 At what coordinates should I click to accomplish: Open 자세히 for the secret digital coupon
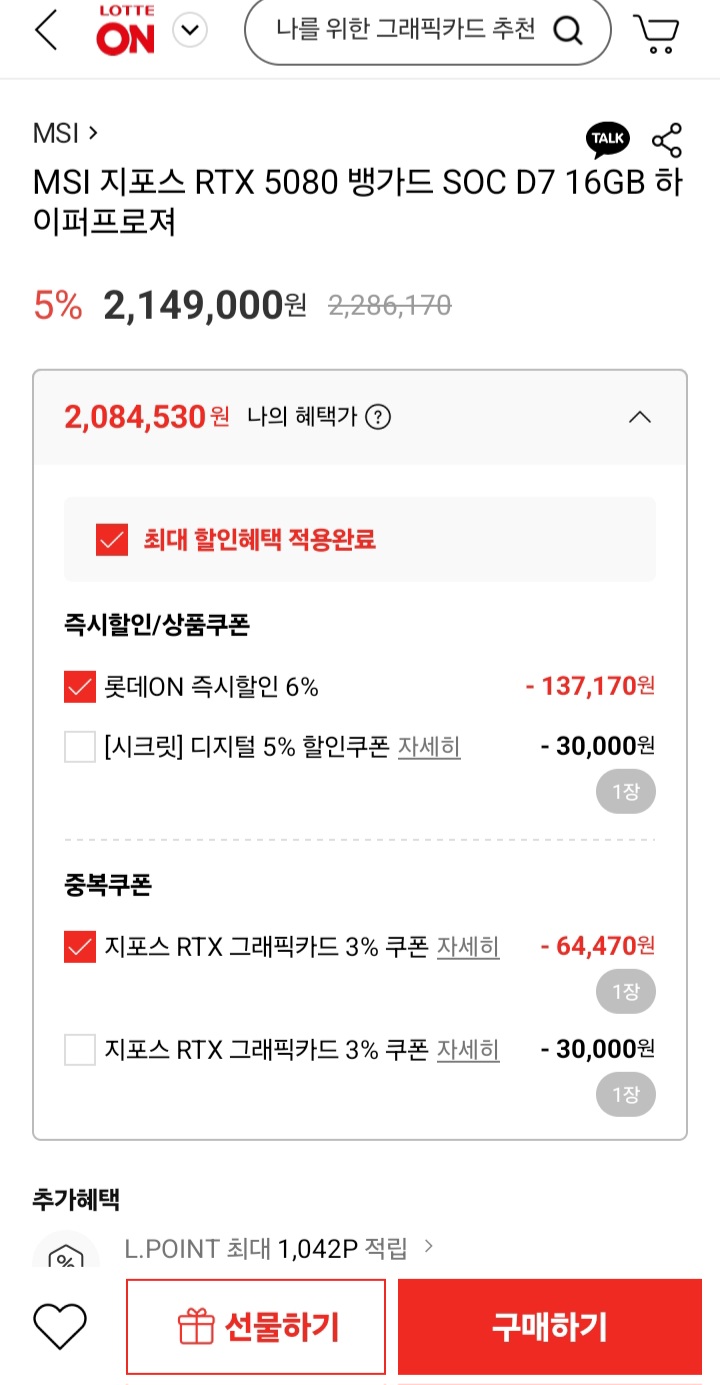pos(429,748)
